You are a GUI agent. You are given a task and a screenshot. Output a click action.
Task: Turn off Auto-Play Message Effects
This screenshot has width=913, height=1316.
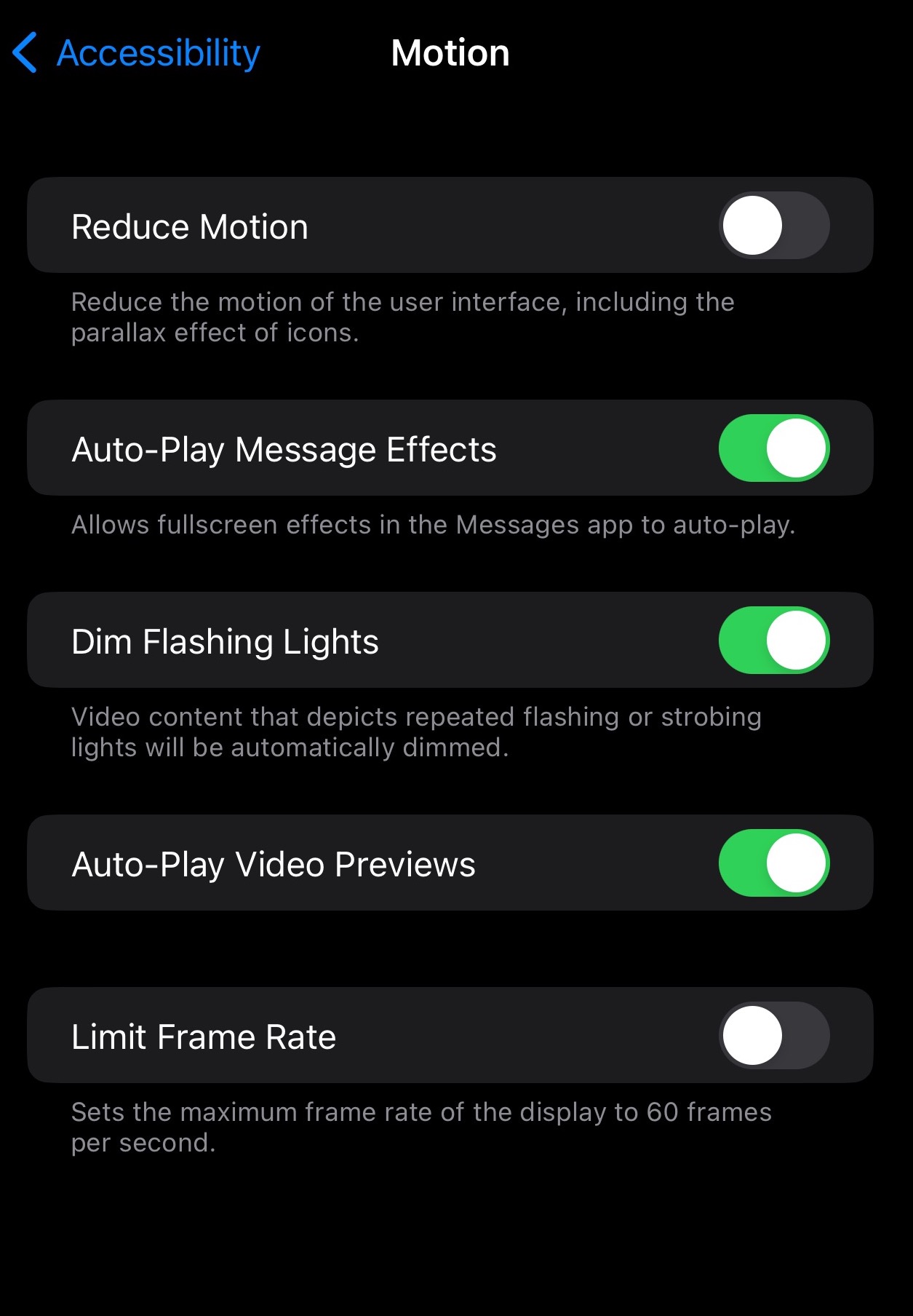773,448
